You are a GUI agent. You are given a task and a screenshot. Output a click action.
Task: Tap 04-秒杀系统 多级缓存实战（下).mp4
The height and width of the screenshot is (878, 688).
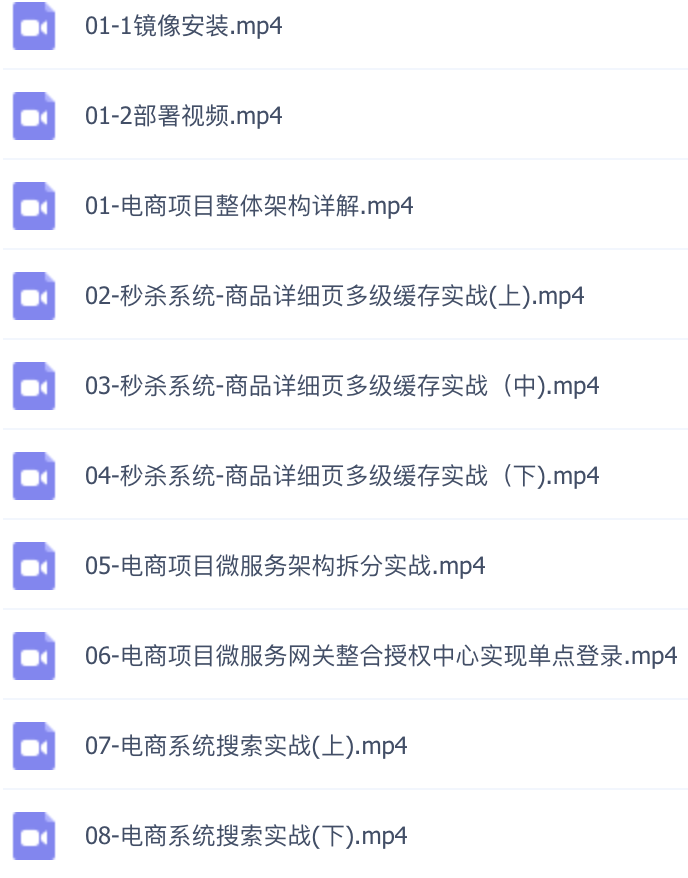point(341,477)
